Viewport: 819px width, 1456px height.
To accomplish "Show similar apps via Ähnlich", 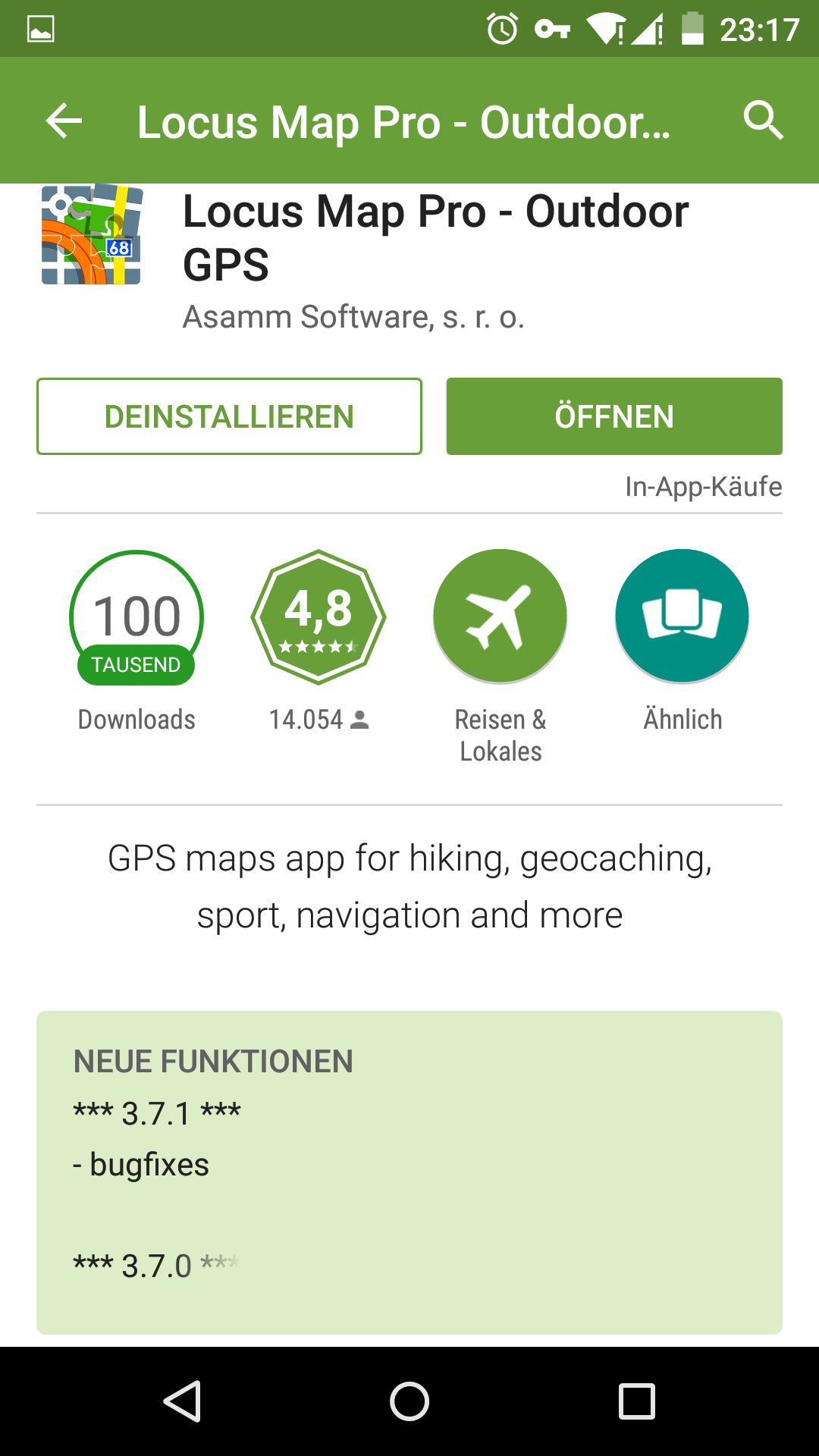I will click(x=682, y=617).
